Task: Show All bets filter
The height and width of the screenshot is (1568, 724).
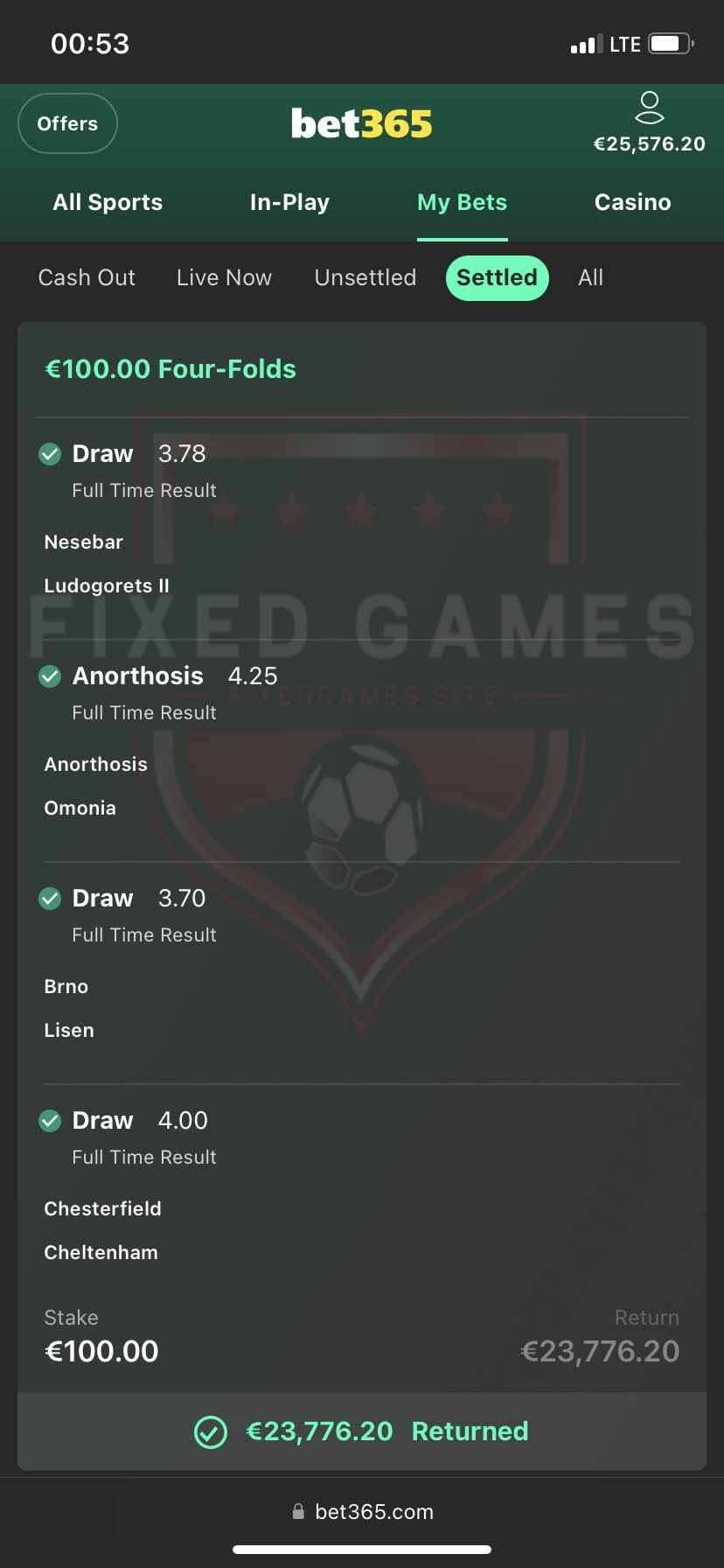Action: pyautogui.click(x=590, y=277)
